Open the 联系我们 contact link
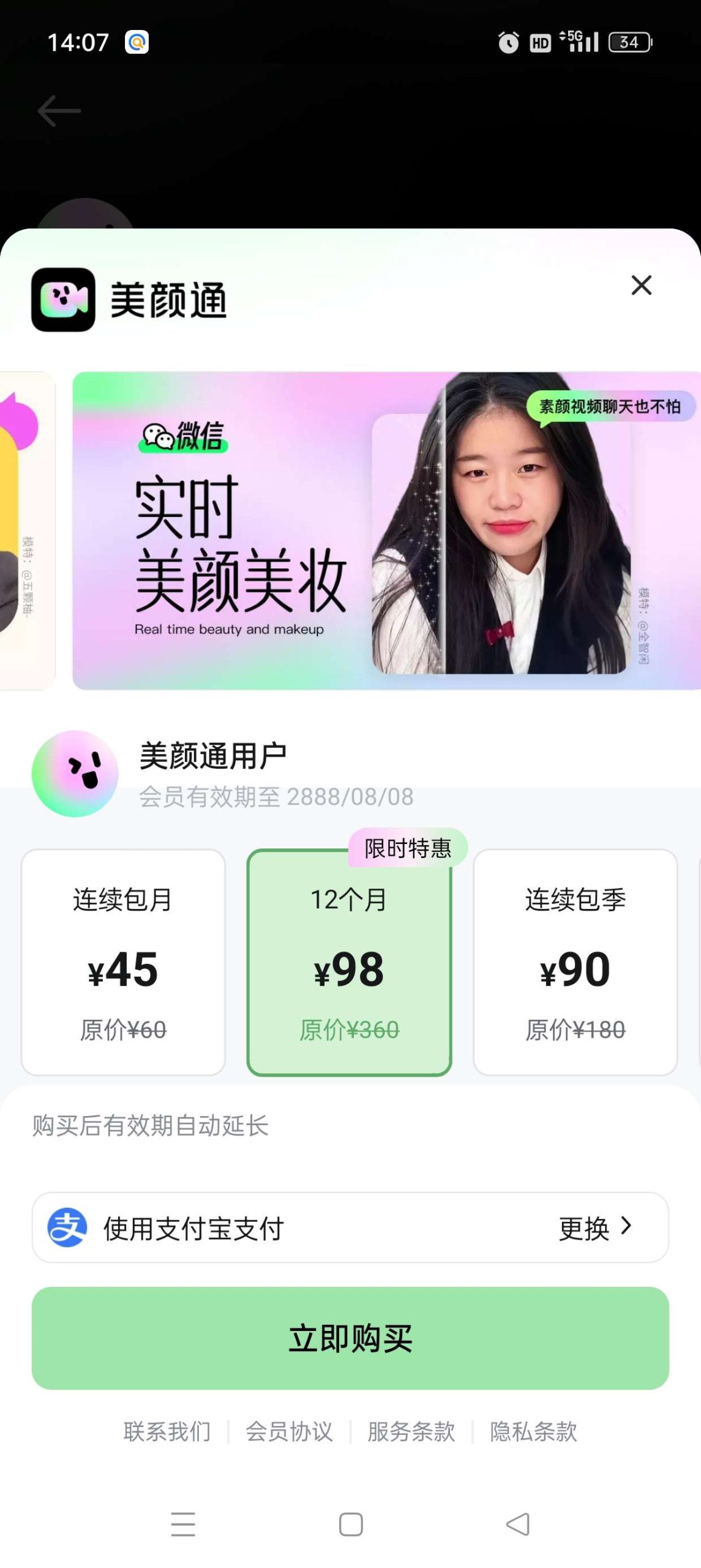 [166, 1430]
